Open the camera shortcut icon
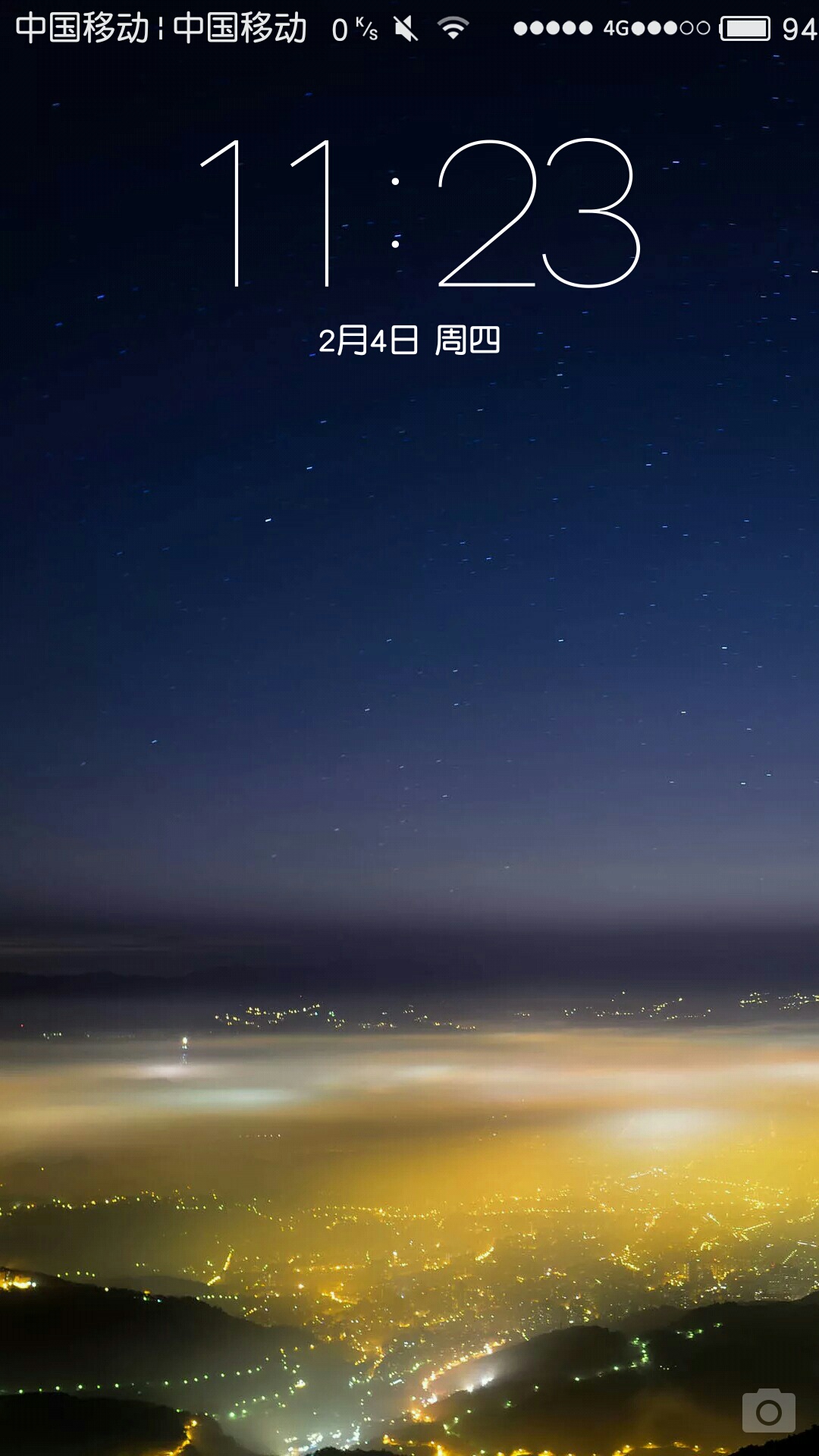819x1456 pixels. 768,1410
